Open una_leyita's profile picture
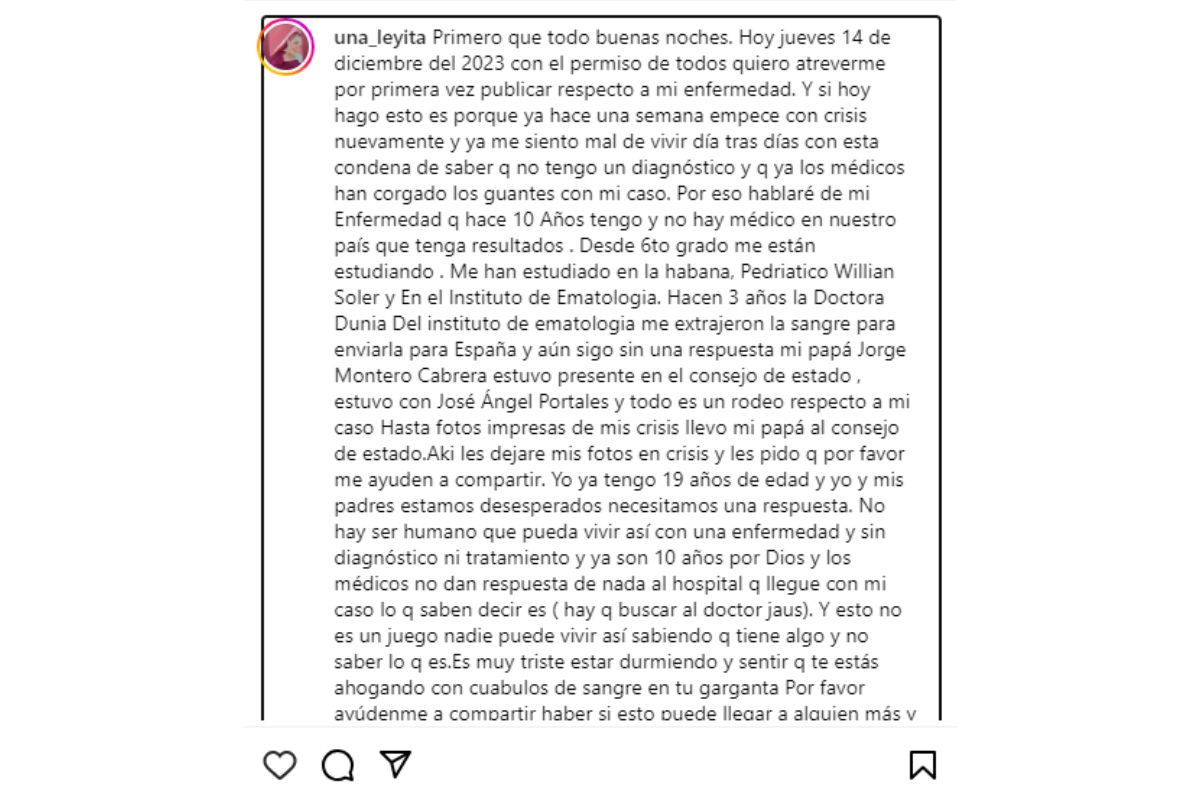This screenshot has width=1200, height=800. click(287, 47)
